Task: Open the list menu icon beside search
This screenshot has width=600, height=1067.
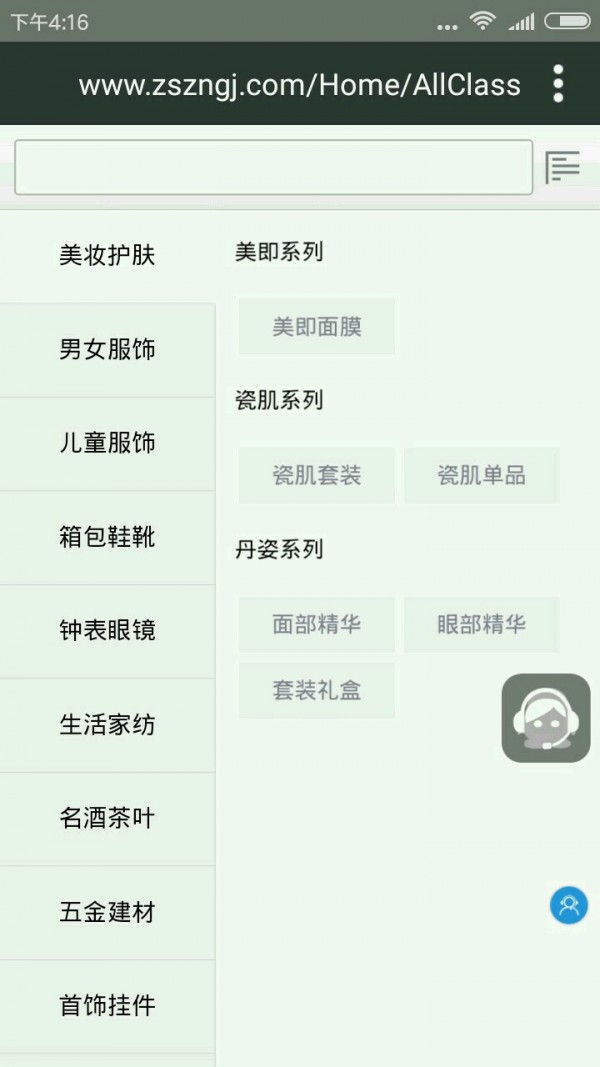Action: click(x=562, y=167)
